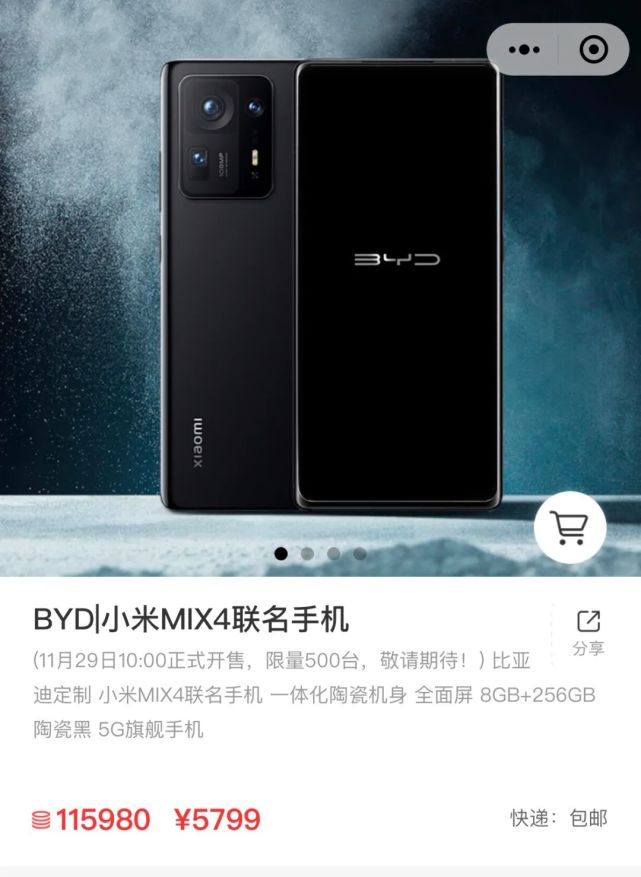Open the mini program more-options menu
This screenshot has width=641, height=877.
[524, 49]
